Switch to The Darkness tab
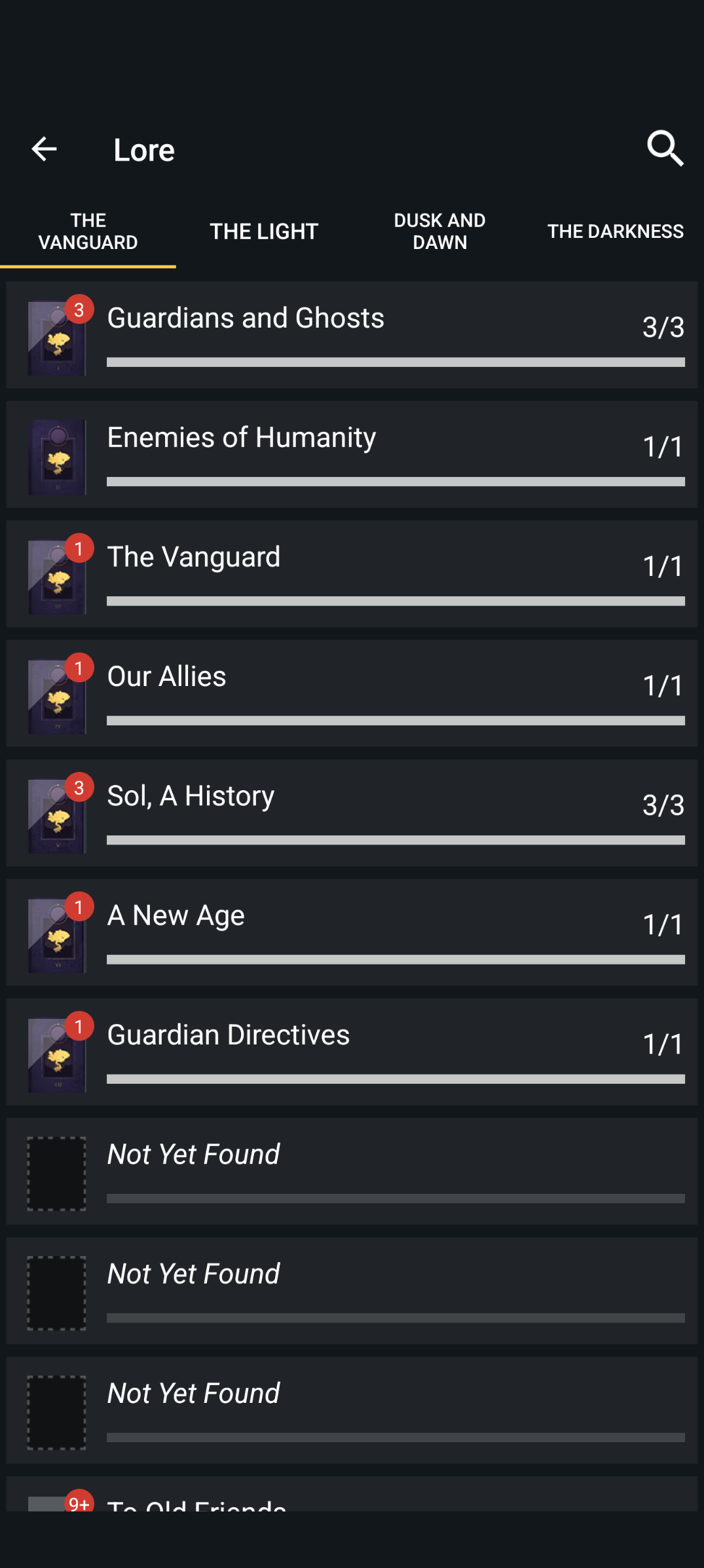 click(615, 231)
